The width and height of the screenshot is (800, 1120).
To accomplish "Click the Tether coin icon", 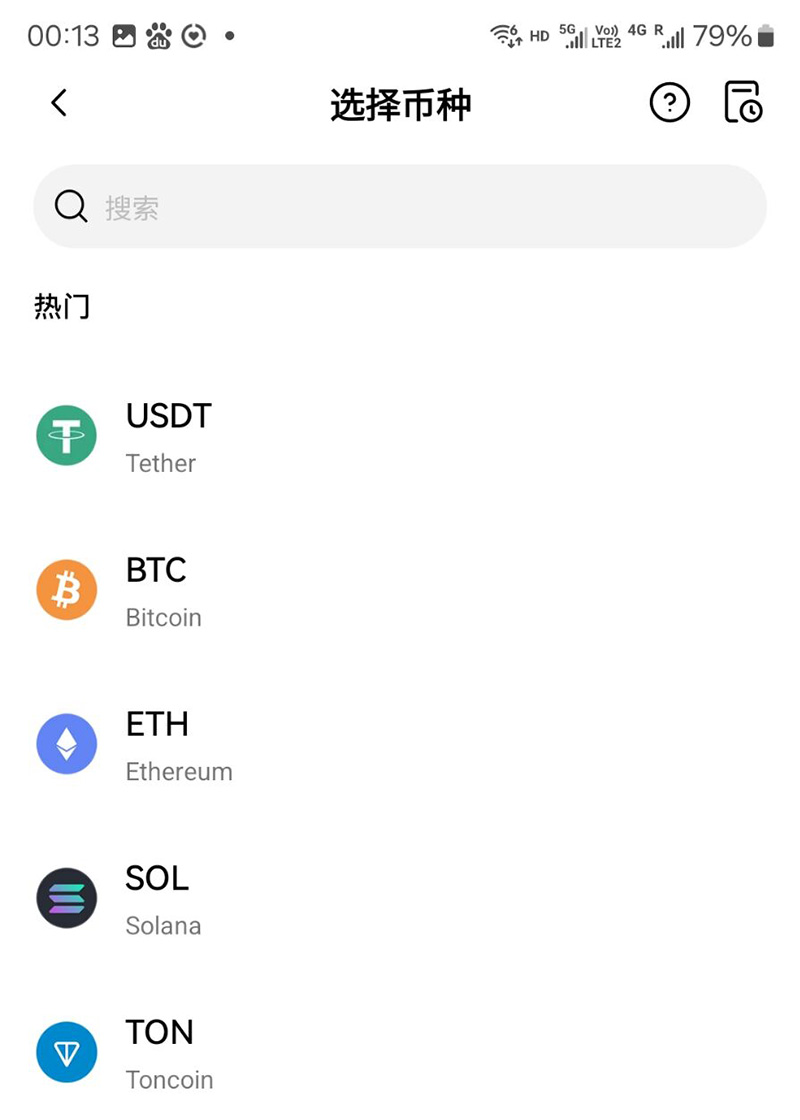I will point(66,435).
